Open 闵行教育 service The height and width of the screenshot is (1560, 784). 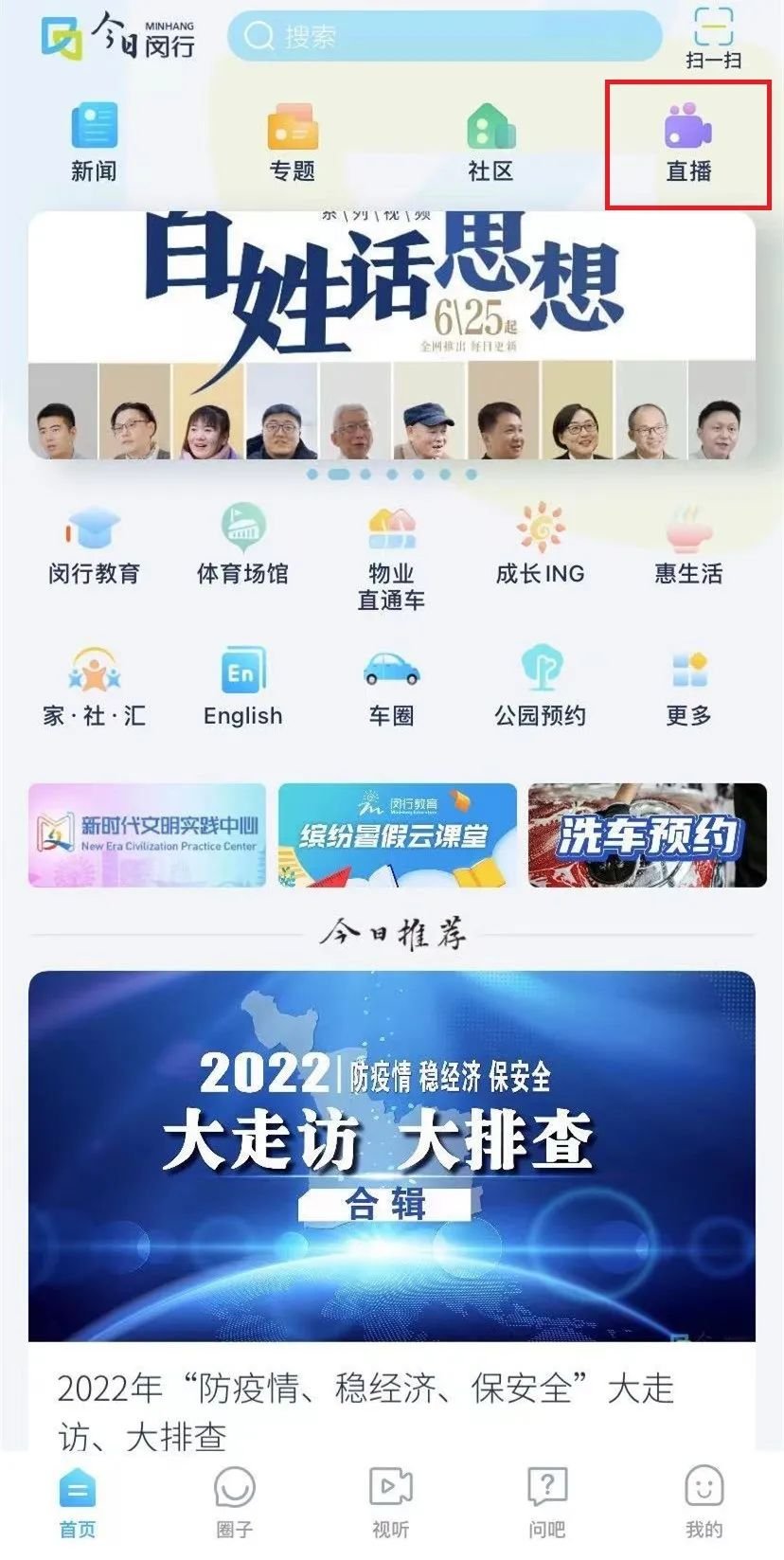(x=94, y=545)
